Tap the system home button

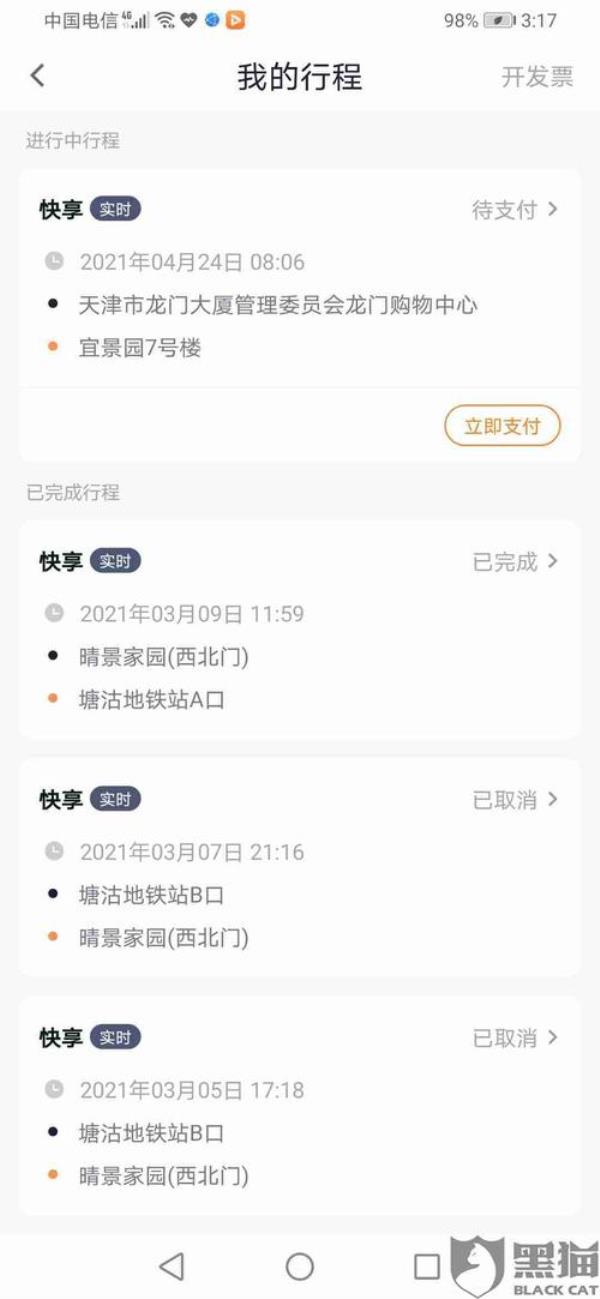(x=300, y=1267)
